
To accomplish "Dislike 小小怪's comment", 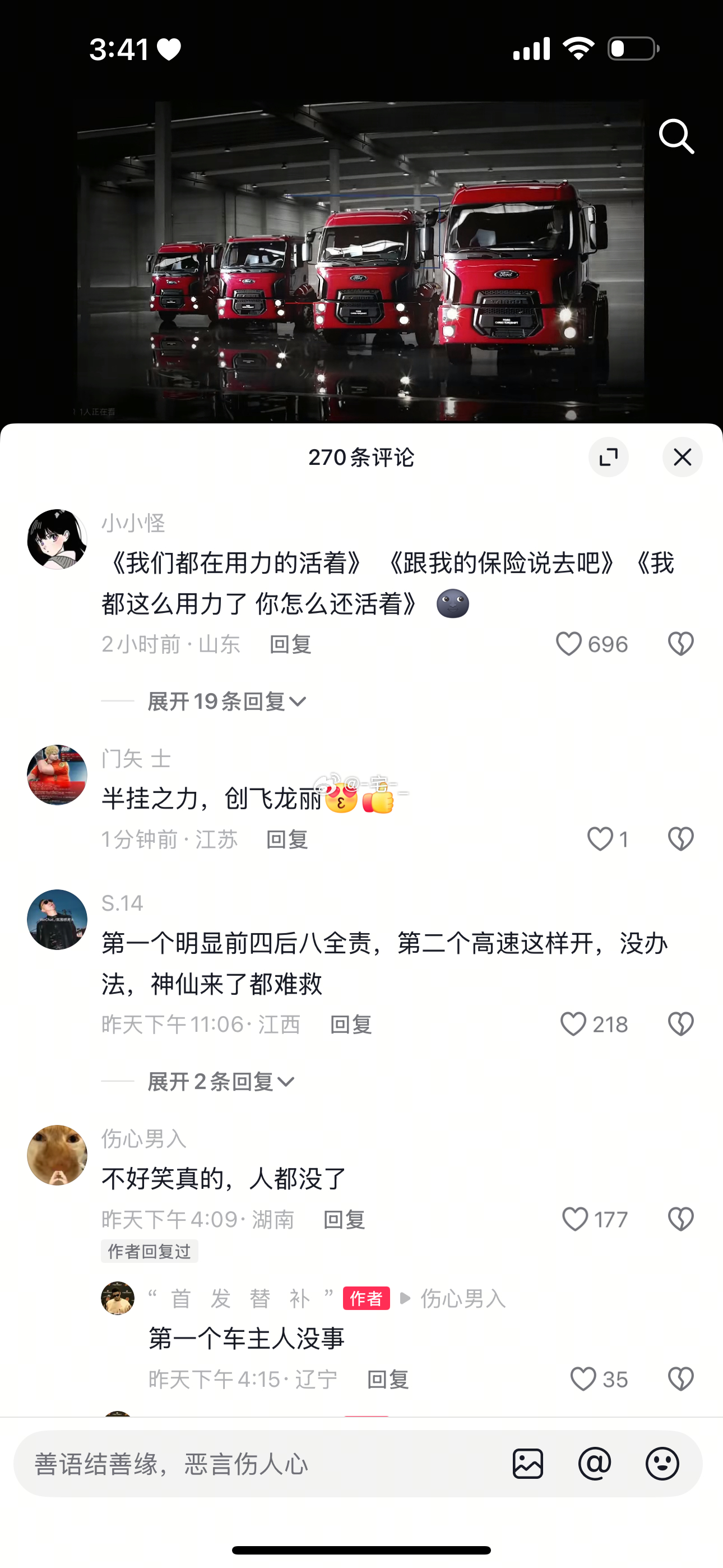I will click(680, 644).
